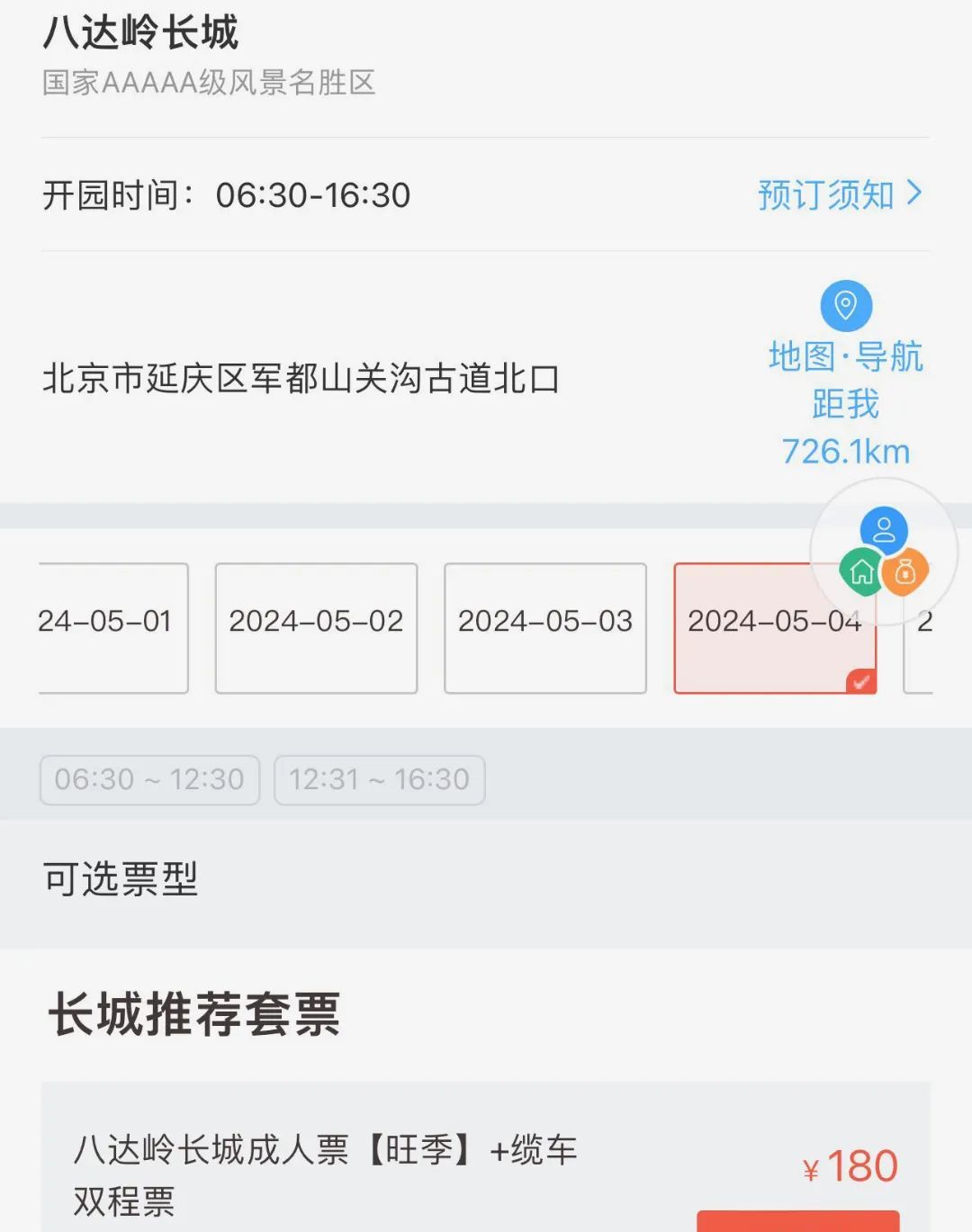Select the 12:31~16:30 time slot
The height and width of the screenshot is (1232, 972).
point(379,779)
